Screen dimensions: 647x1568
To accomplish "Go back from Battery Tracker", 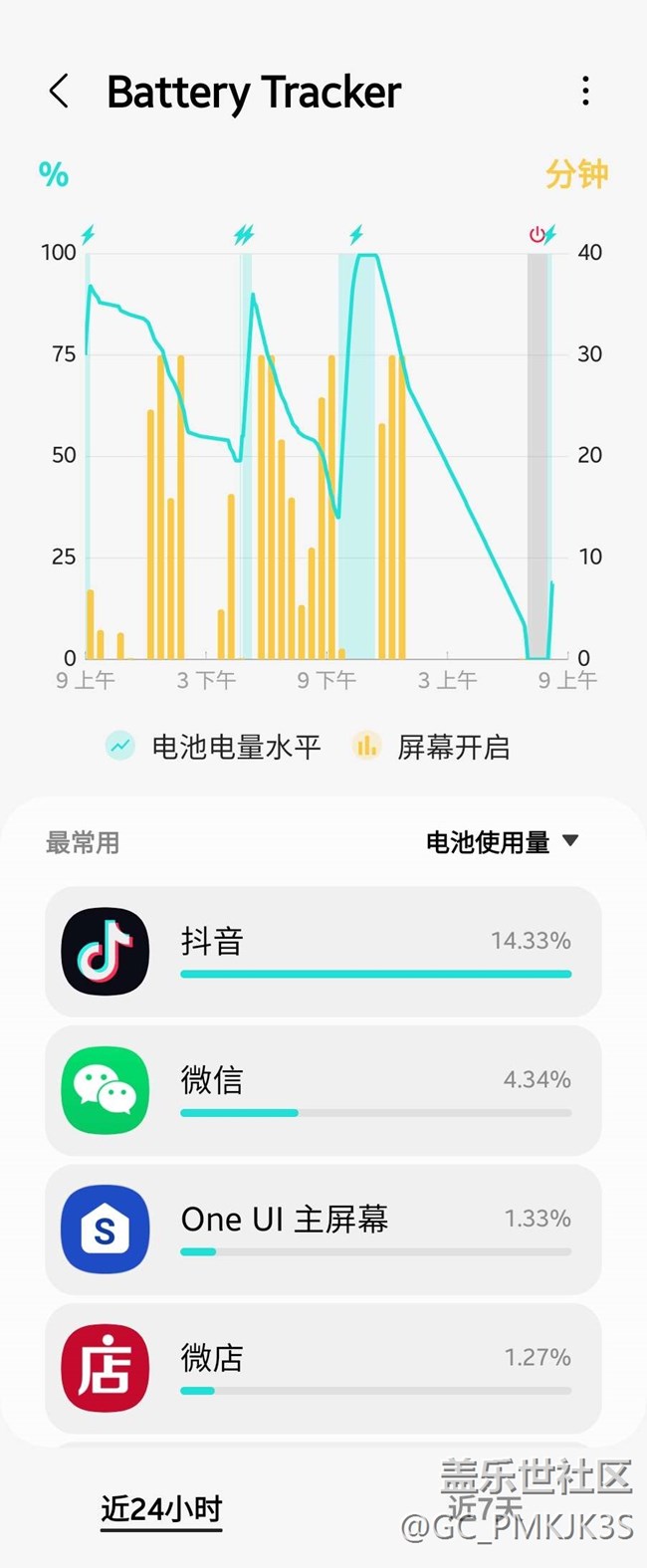I will tap(59, 93).
